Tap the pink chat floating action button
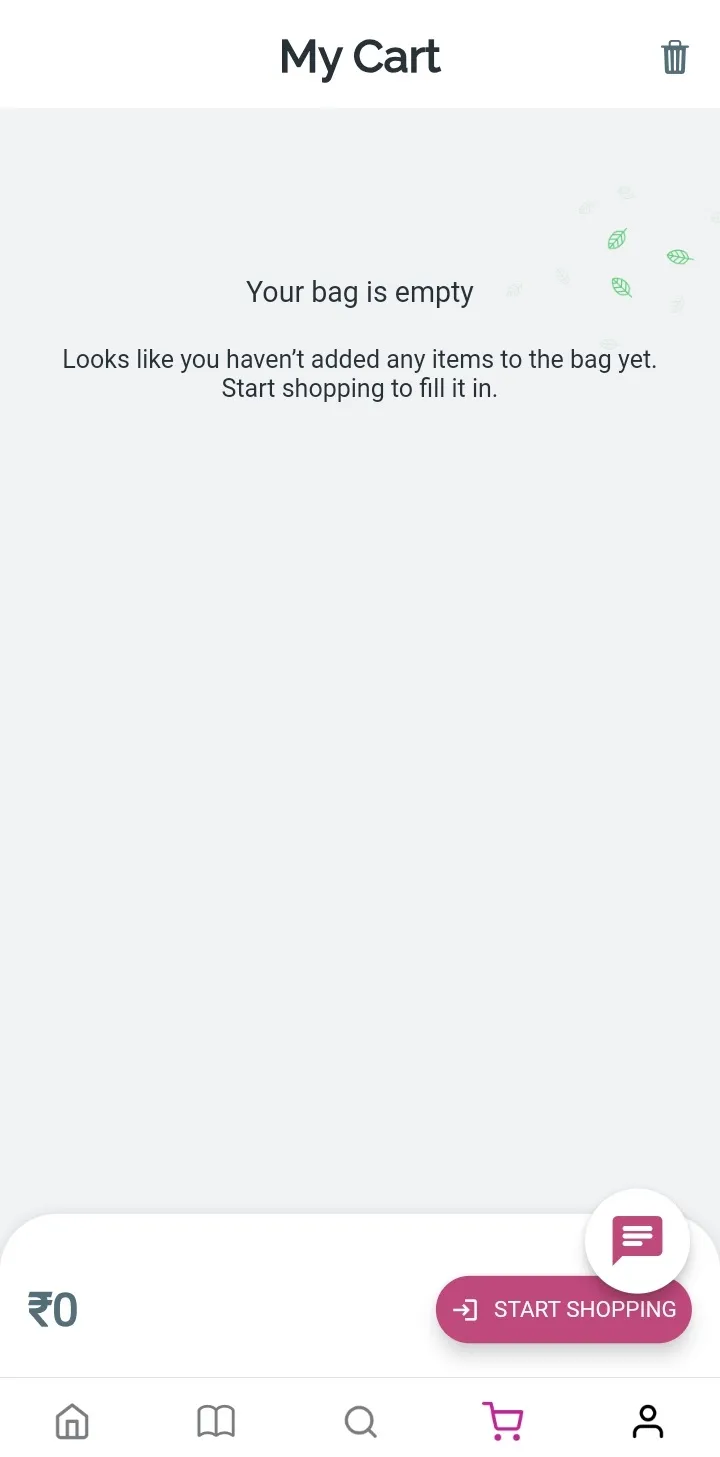 [x=637, y=1241]
